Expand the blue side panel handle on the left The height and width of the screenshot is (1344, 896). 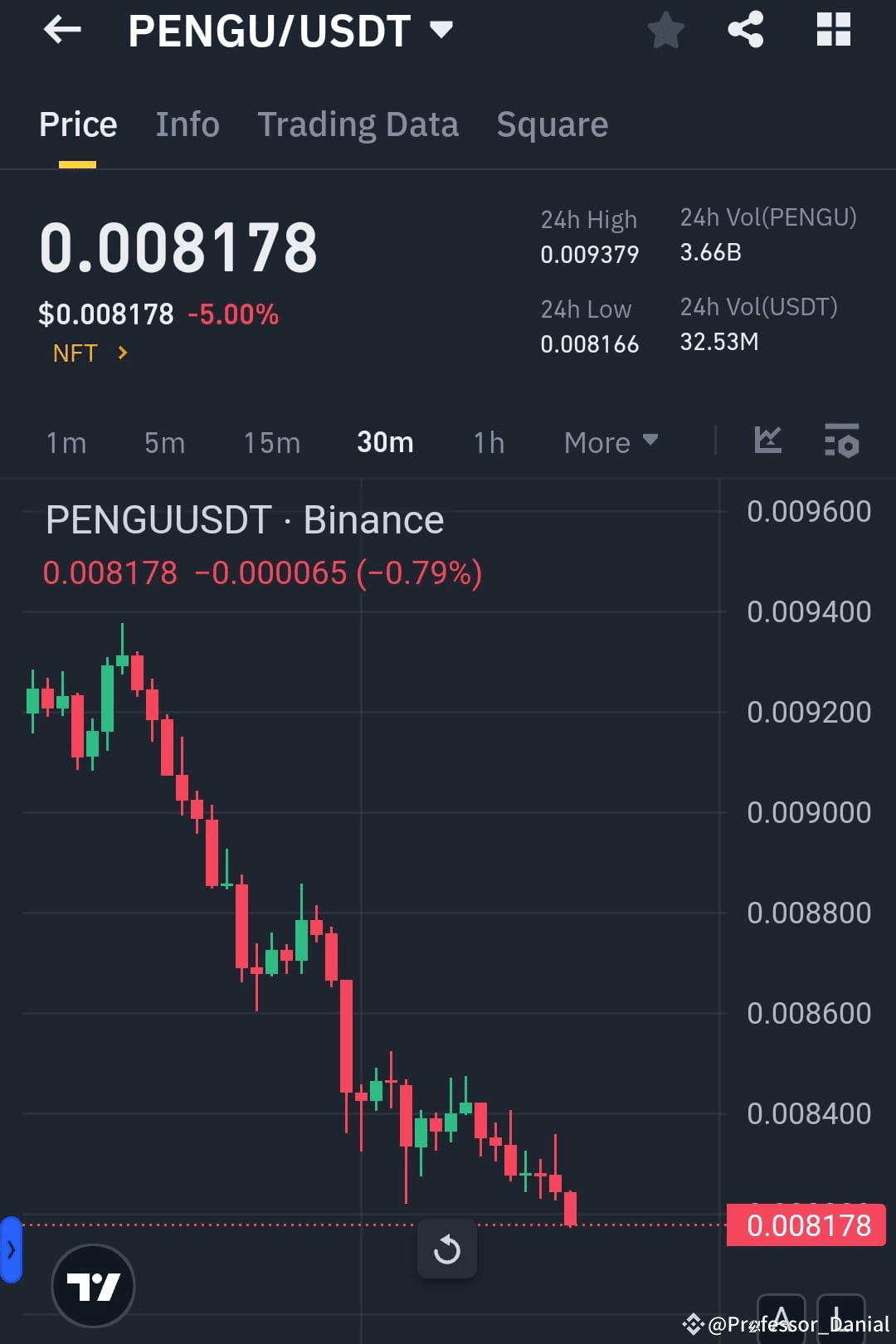10,1249
